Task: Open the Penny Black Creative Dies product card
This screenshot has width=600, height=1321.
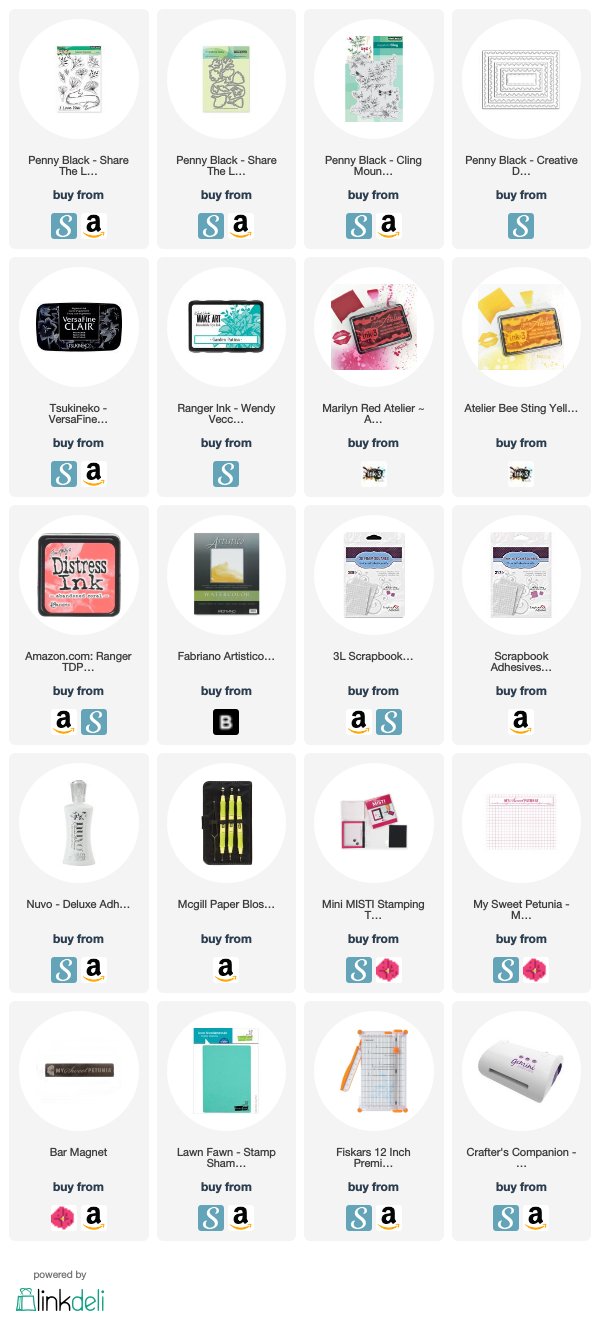Action: coord(521,129)
